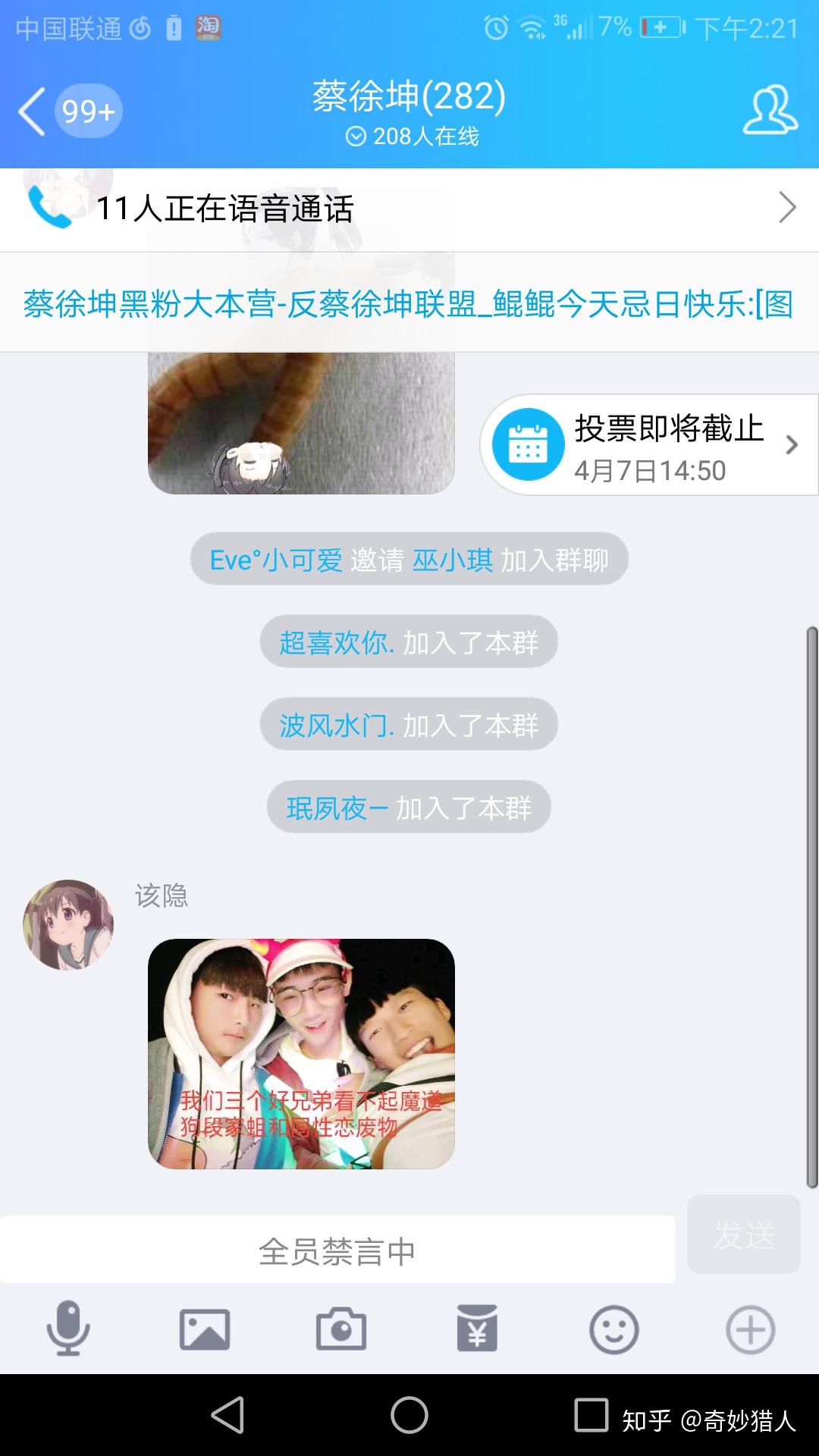
Task: Tap the system back button
Action: pos(228,1415)
